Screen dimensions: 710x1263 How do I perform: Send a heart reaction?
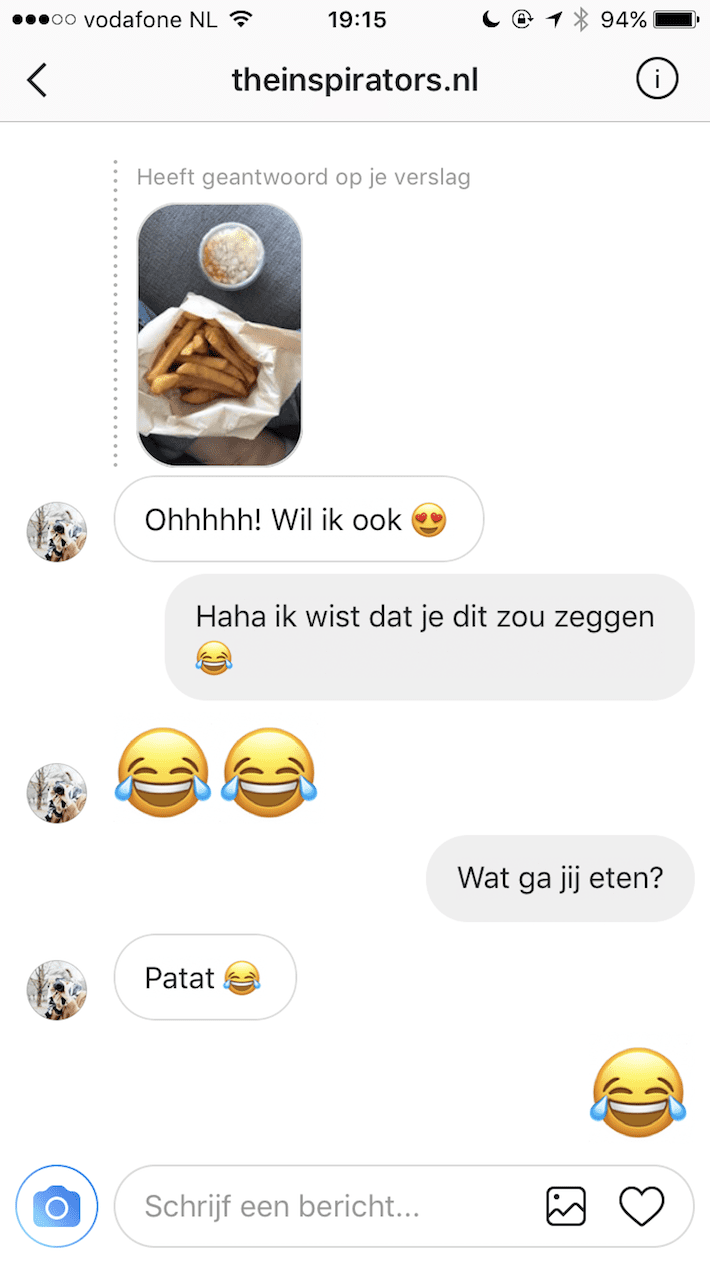point(641,1206)
